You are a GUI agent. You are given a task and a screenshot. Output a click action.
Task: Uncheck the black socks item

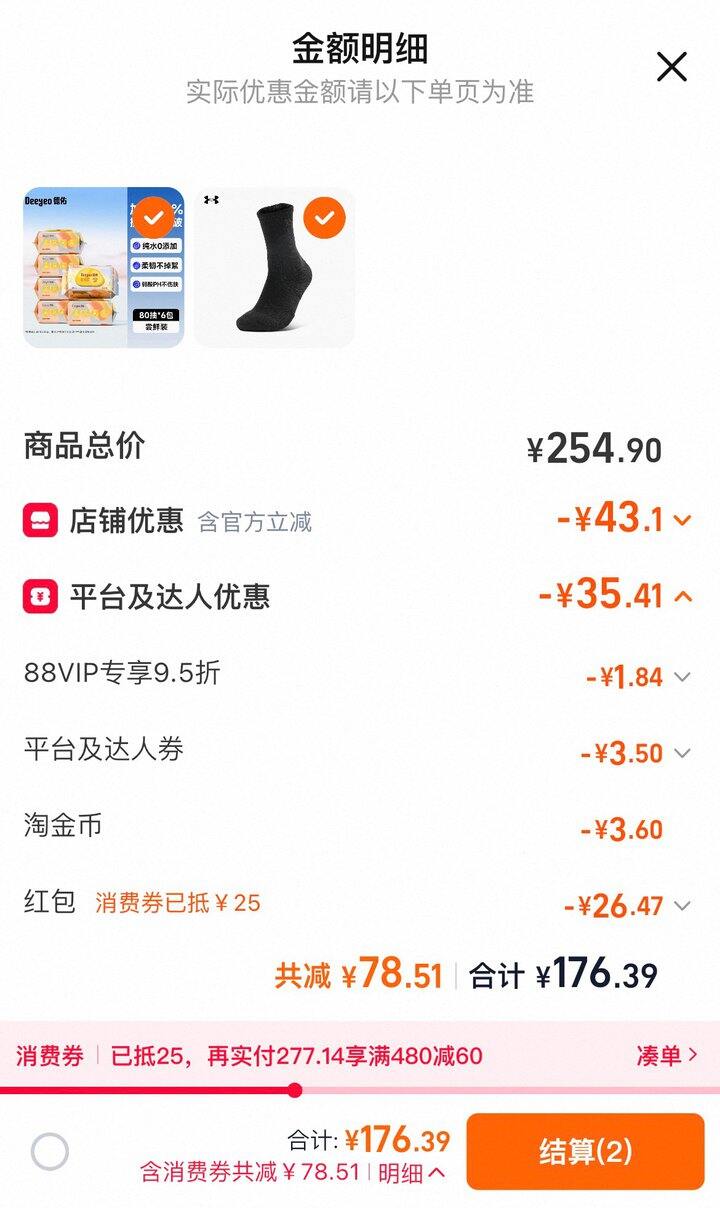pos(324,217)
